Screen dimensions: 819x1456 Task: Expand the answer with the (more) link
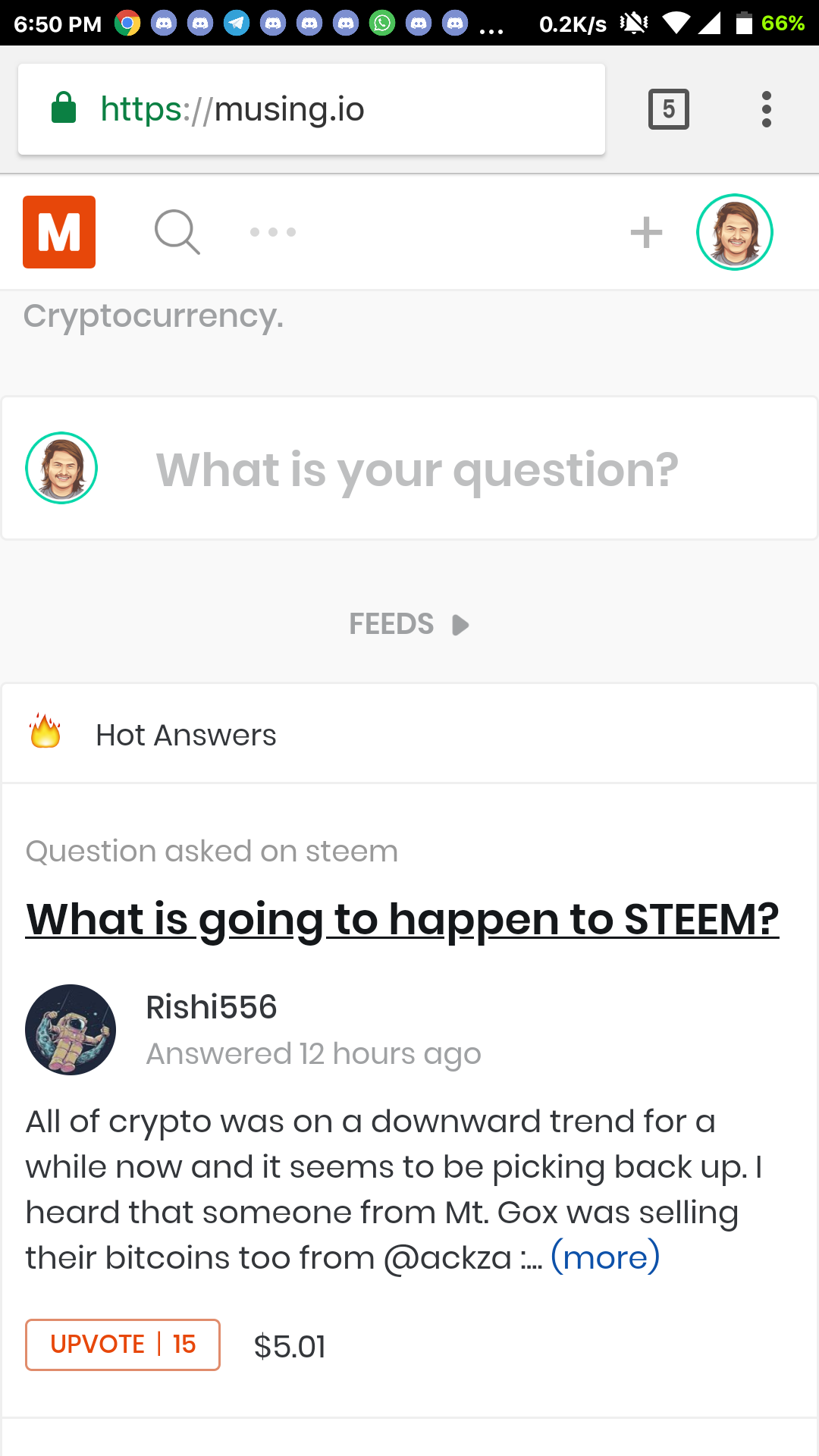605,1257
